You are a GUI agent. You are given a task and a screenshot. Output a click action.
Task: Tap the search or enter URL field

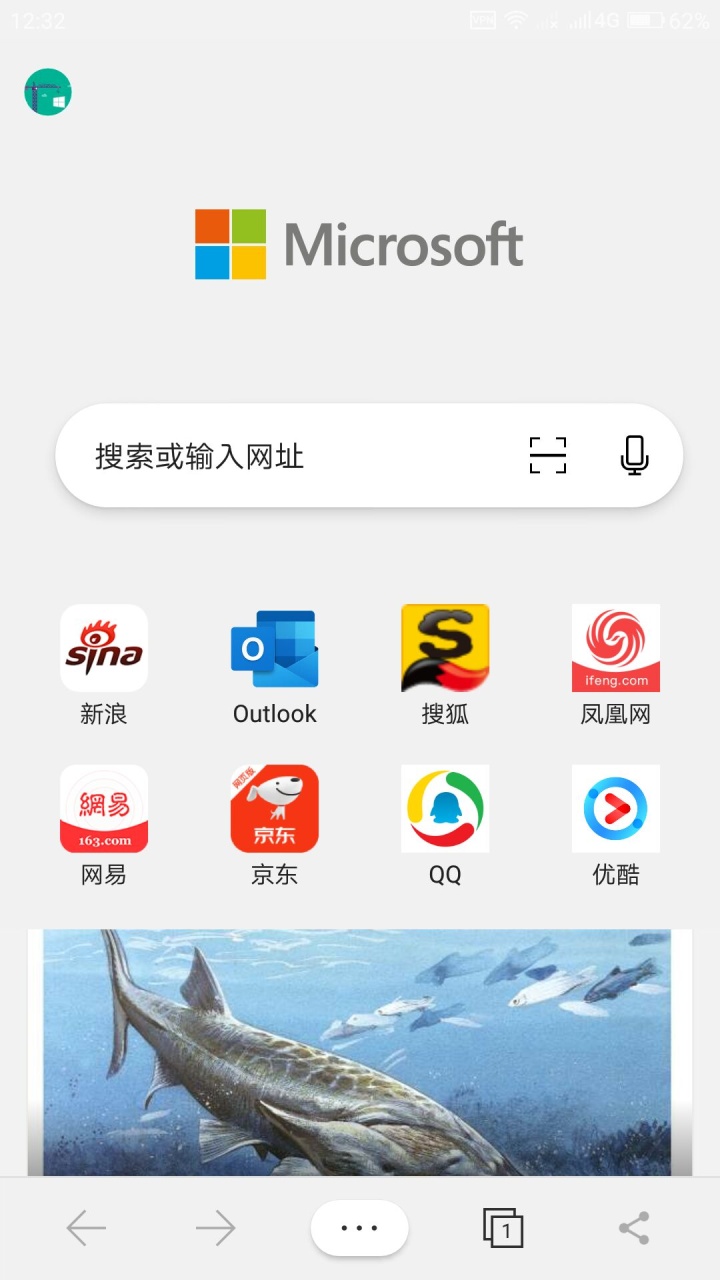click(x=290, y=456)
